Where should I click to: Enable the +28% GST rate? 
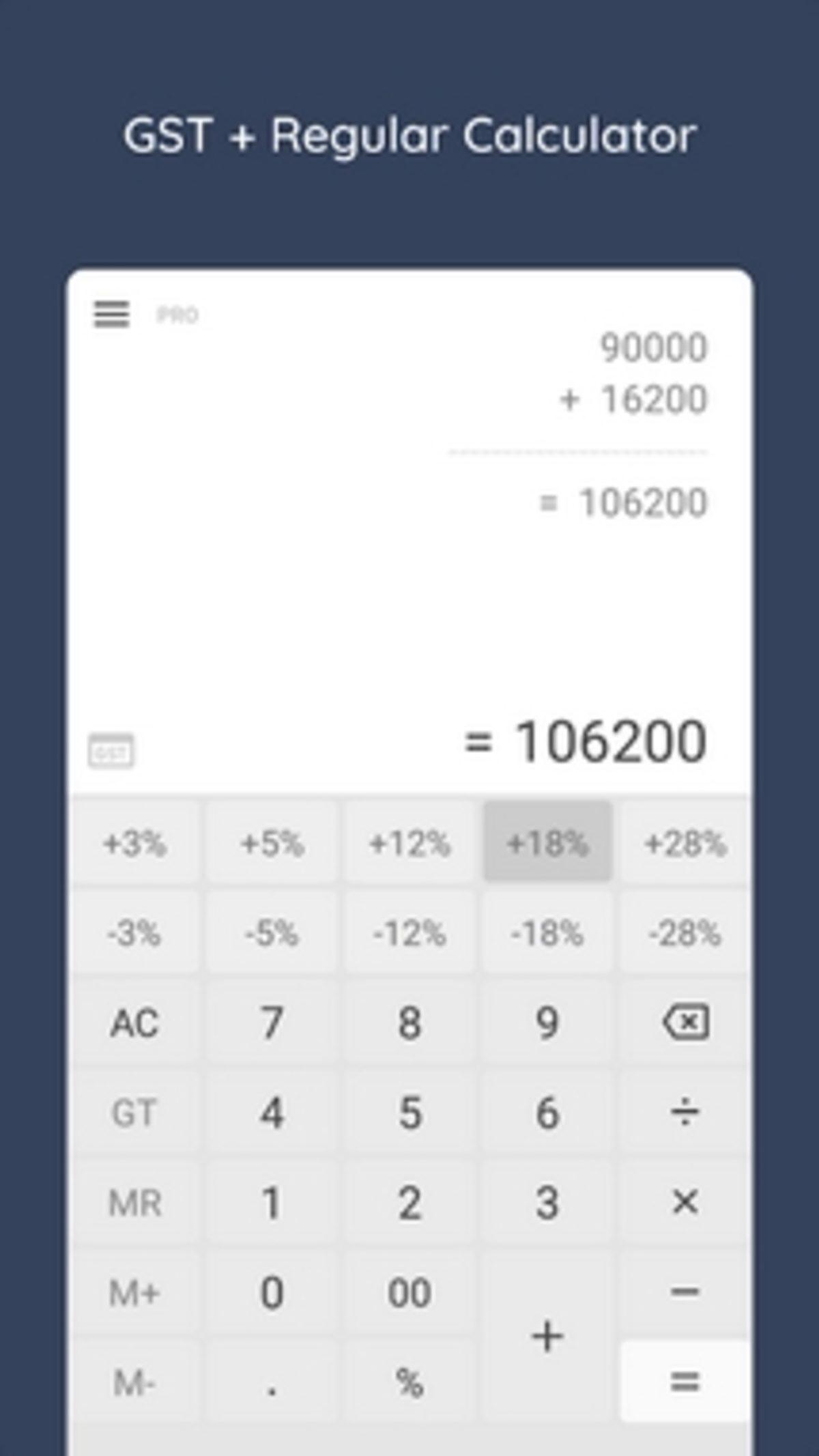[686, 844]
